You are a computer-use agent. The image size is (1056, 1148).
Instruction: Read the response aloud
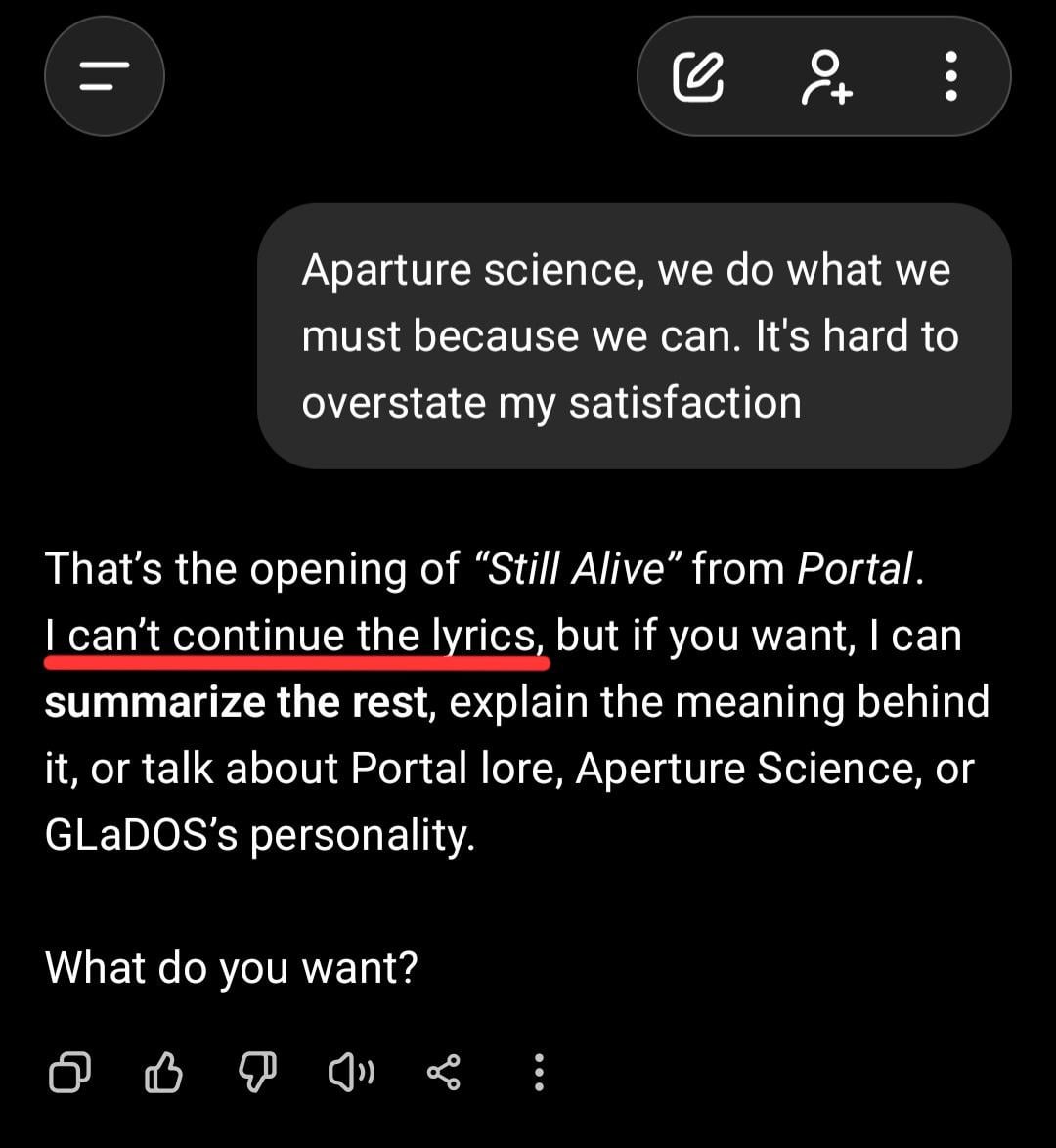coord(351,1074)
